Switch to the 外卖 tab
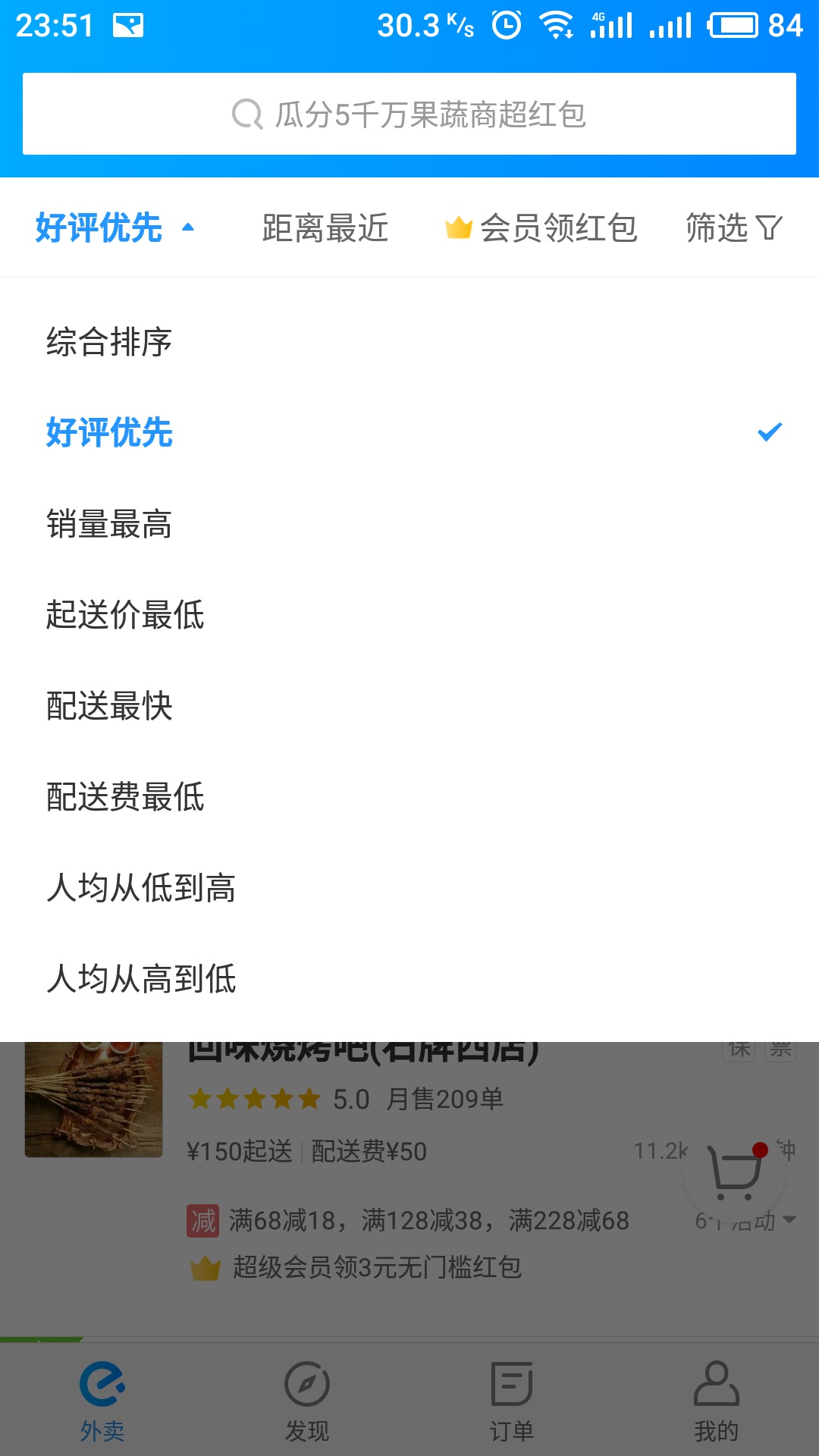819x1456 pixels. pos(102,1401)
